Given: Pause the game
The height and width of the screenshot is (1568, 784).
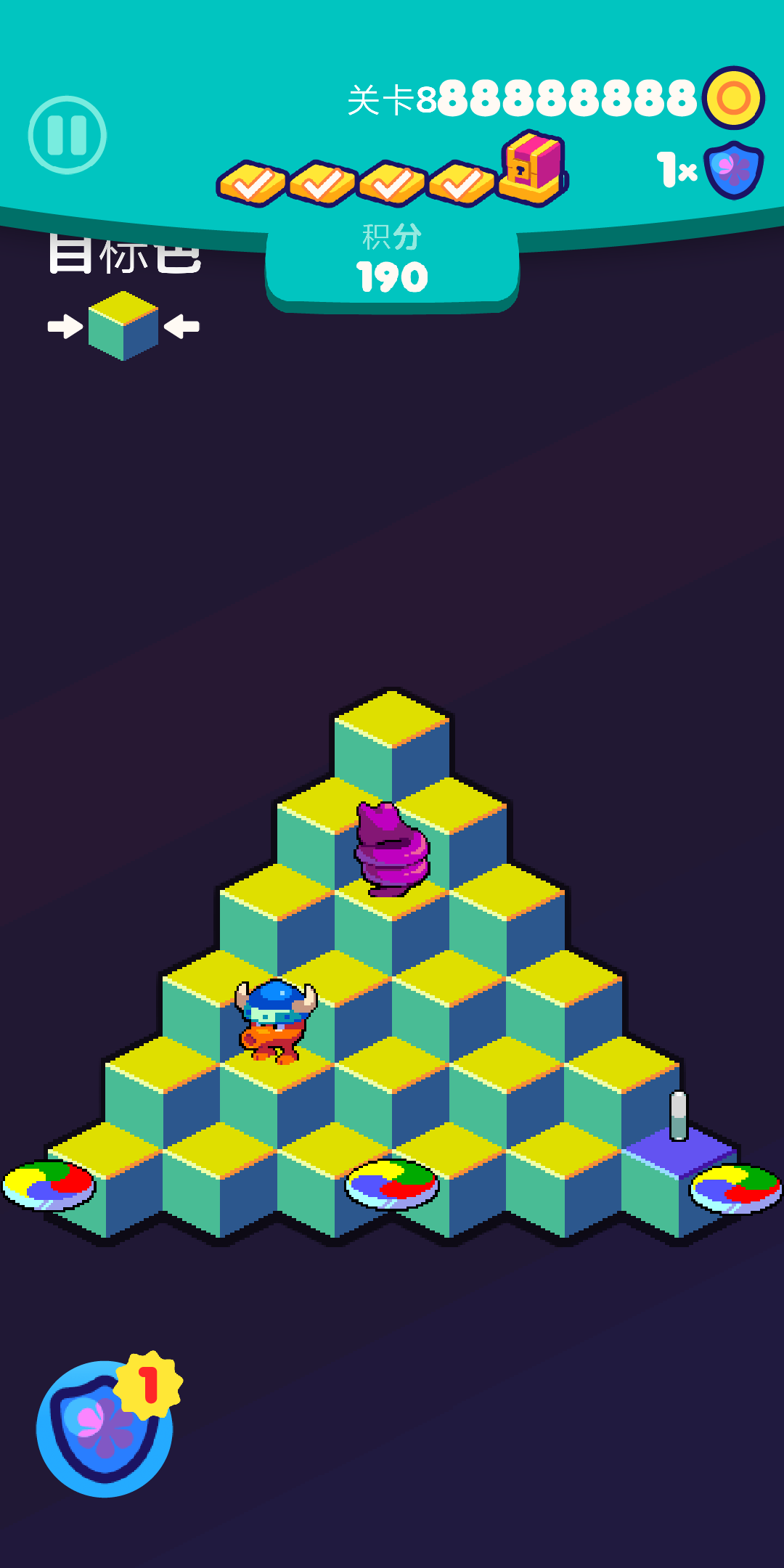Looking at the screenshot, I should click(x=68, y=135).
